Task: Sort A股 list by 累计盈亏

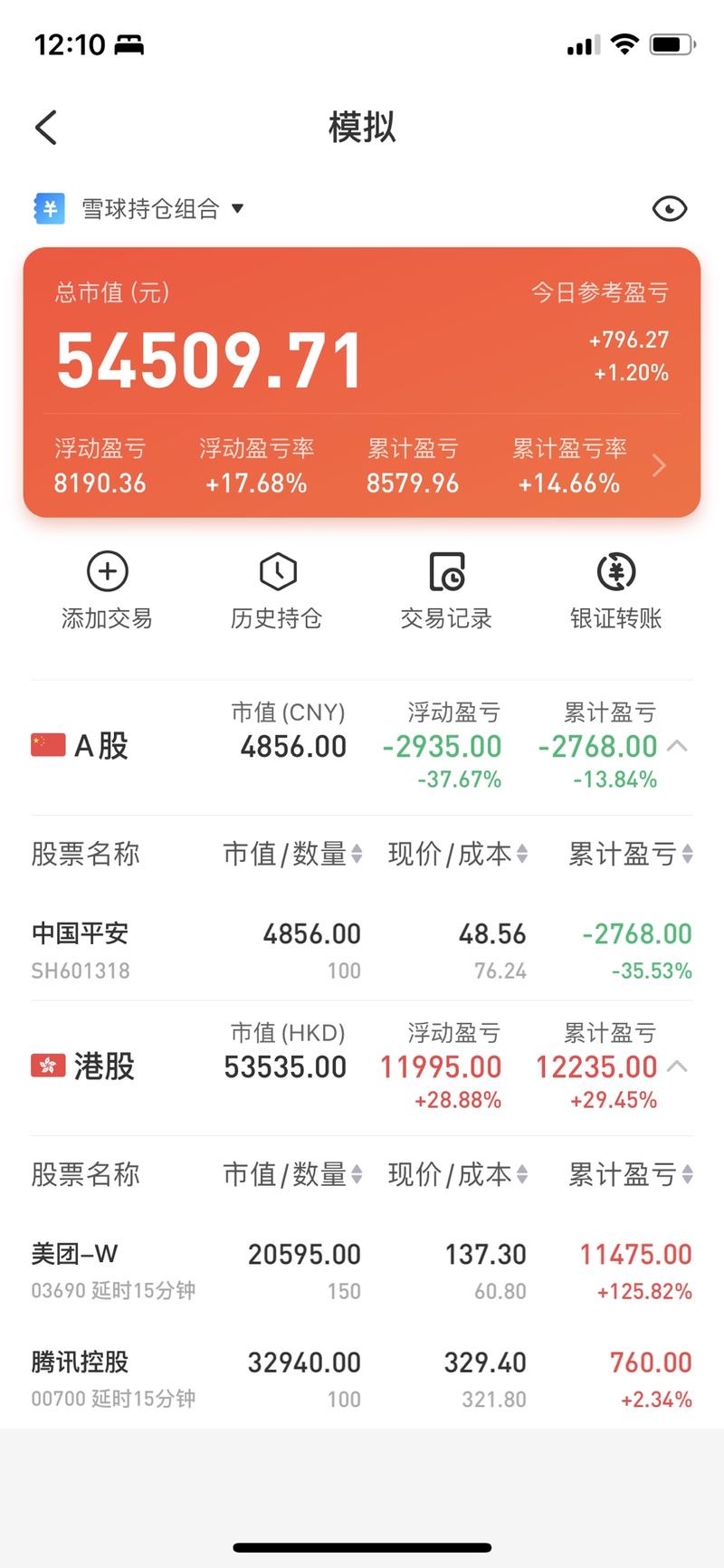Action: pyautogui.click(x=630, y=854)
